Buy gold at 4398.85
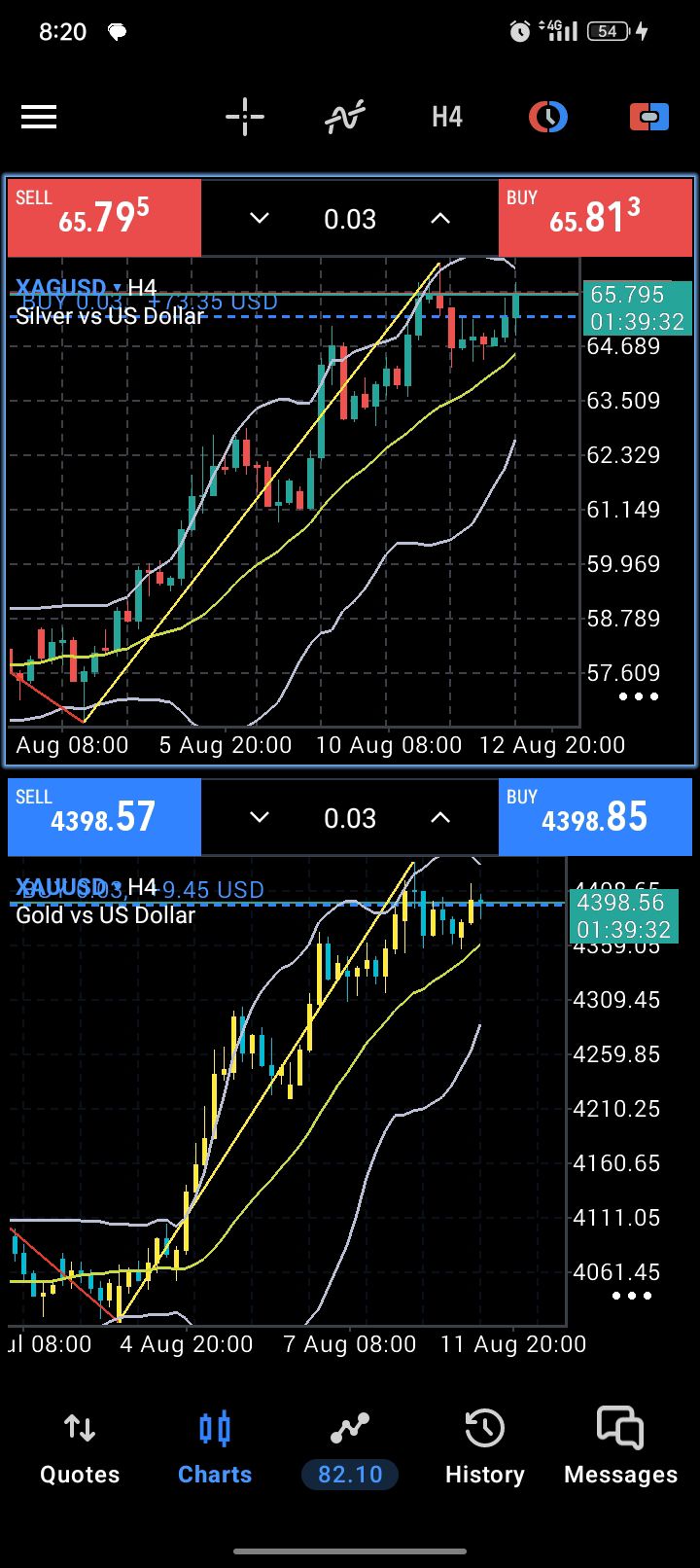The width and height of the screenshot is (700, 1568). [x=595, y=815]
